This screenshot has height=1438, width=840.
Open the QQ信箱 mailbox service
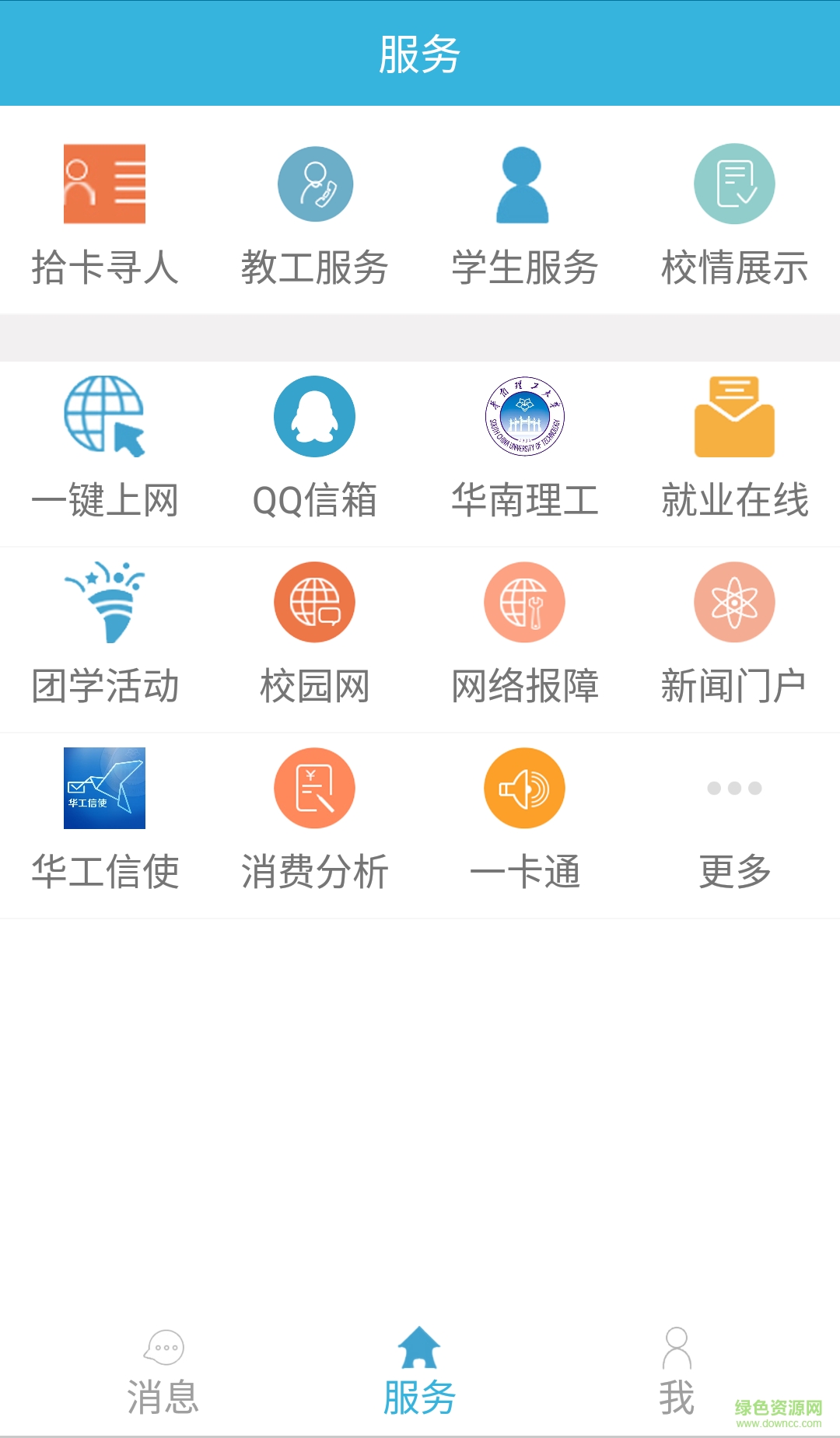coord(315,451)
